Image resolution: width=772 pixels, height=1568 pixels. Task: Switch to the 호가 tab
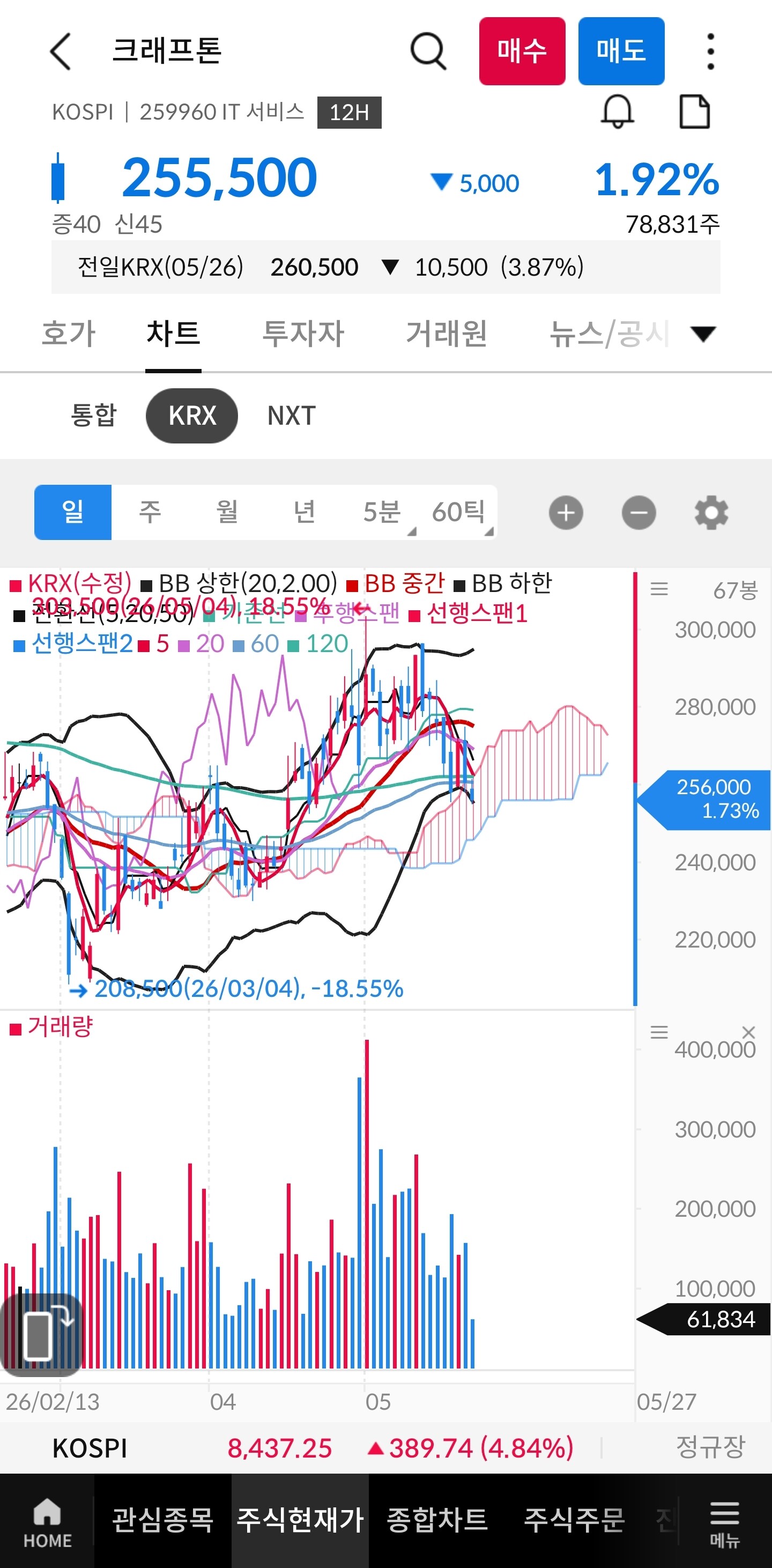tap(69, 334)
